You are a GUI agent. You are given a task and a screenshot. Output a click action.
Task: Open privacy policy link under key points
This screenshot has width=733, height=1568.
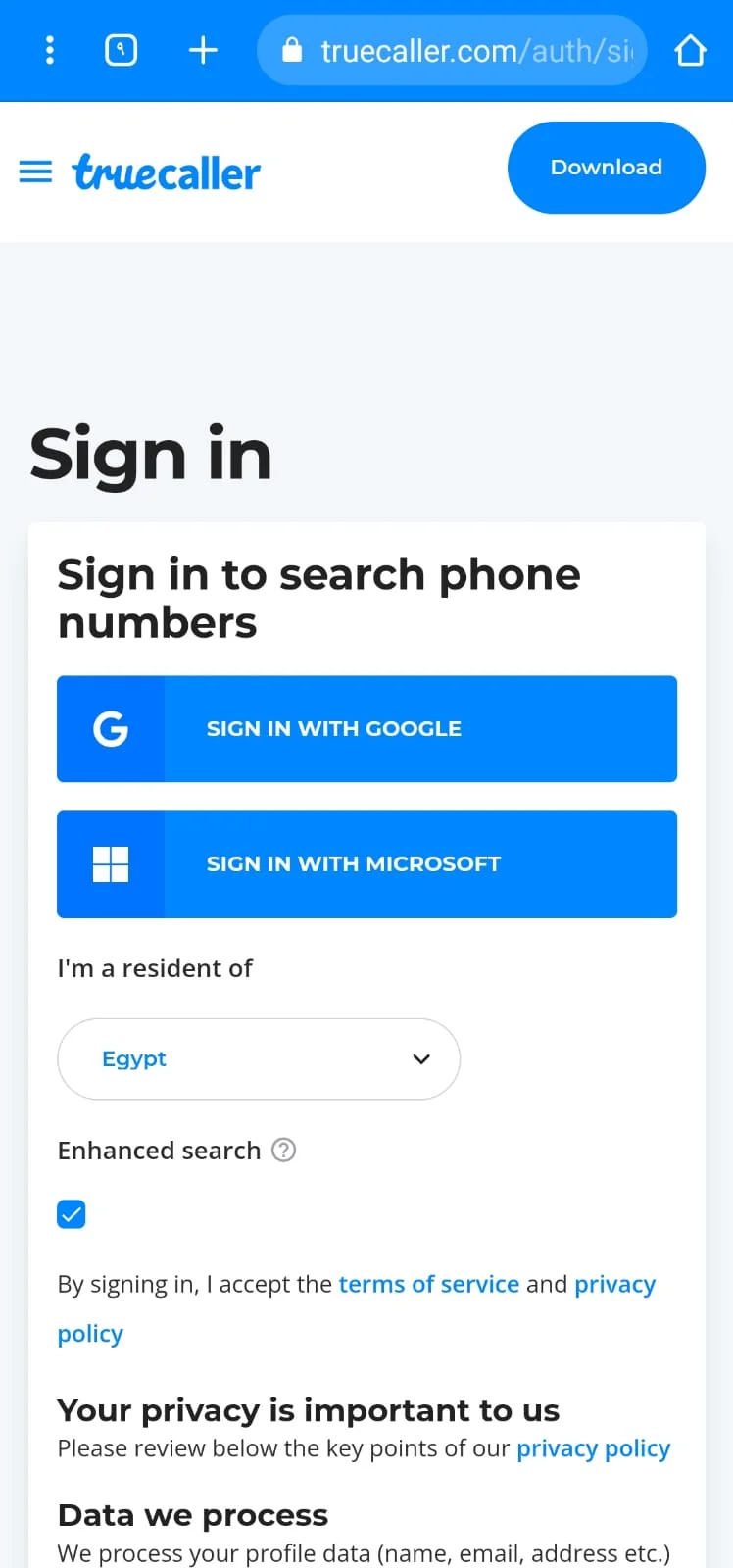[594, 1448]
